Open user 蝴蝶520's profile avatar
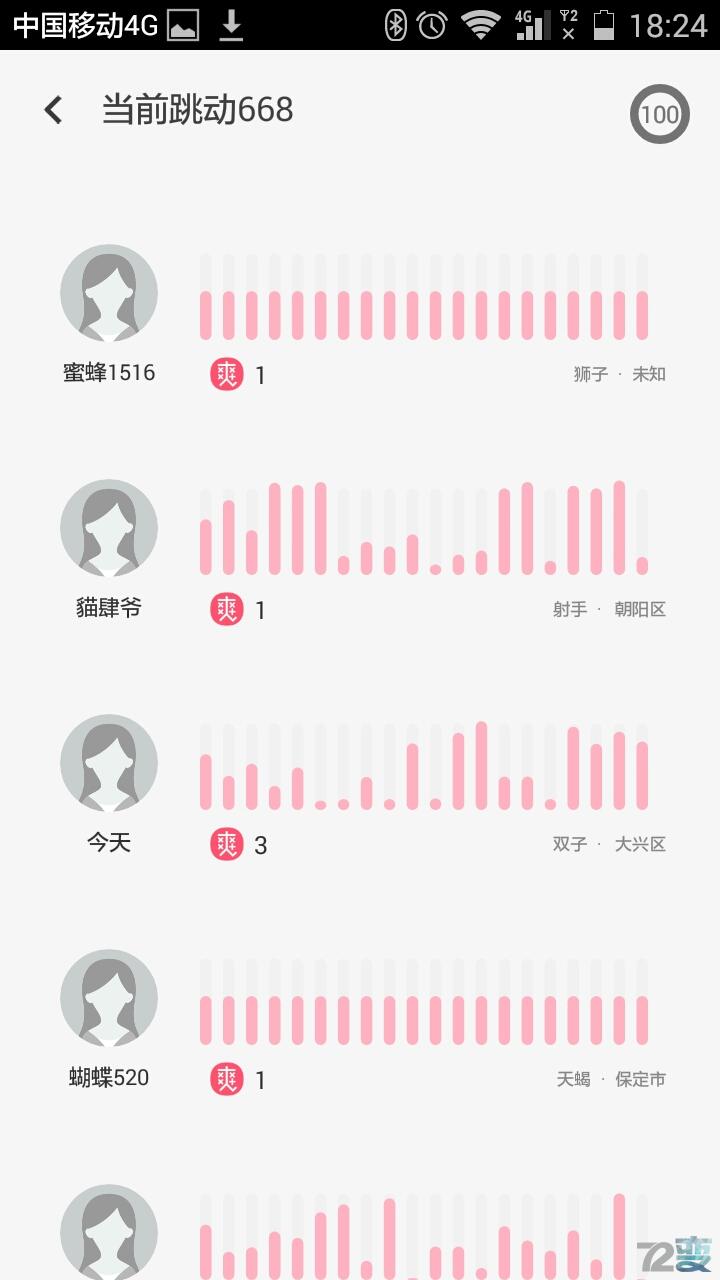 point(109,997)
